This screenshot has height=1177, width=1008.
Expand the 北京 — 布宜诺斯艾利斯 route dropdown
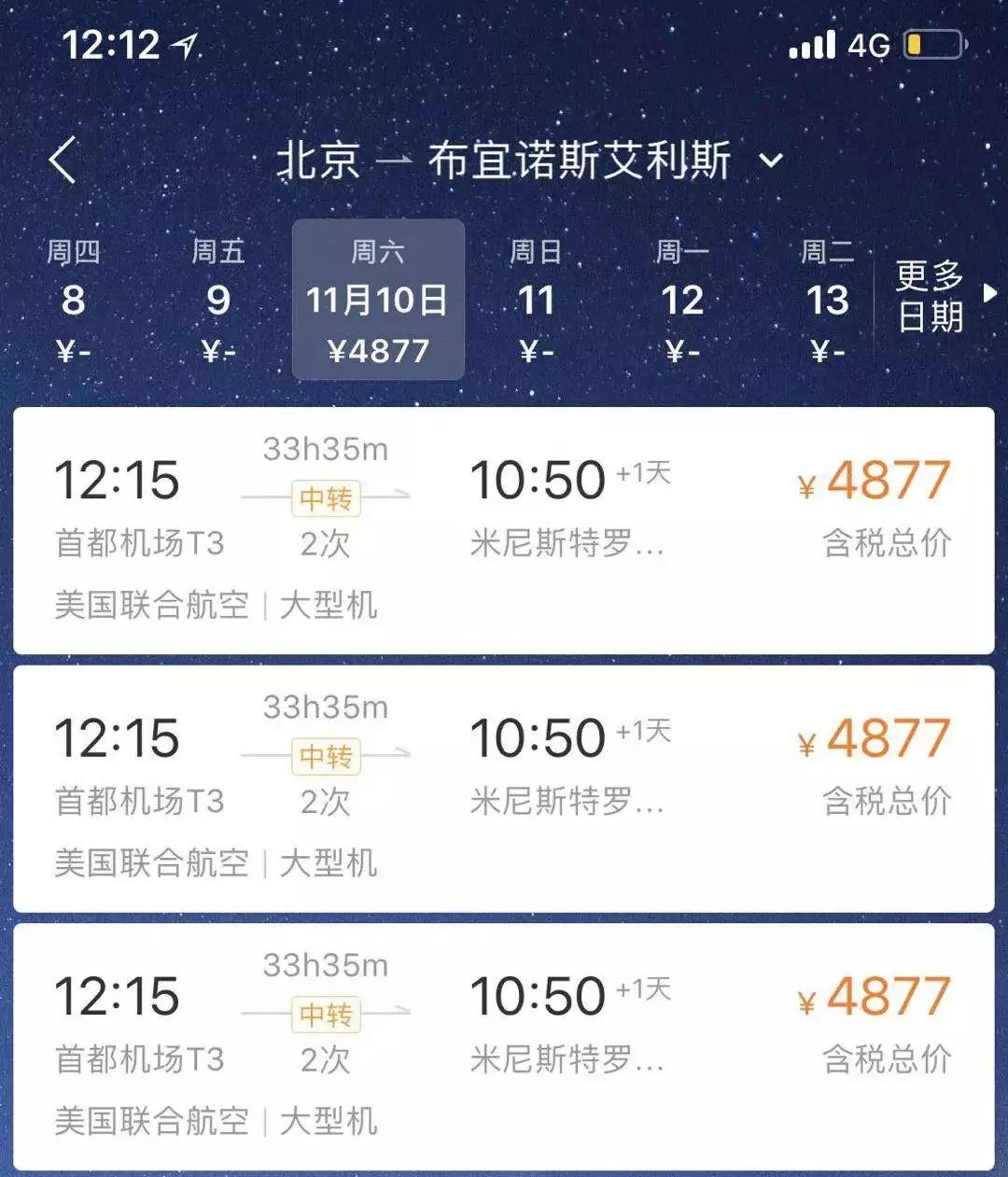(x=771, y=161)
